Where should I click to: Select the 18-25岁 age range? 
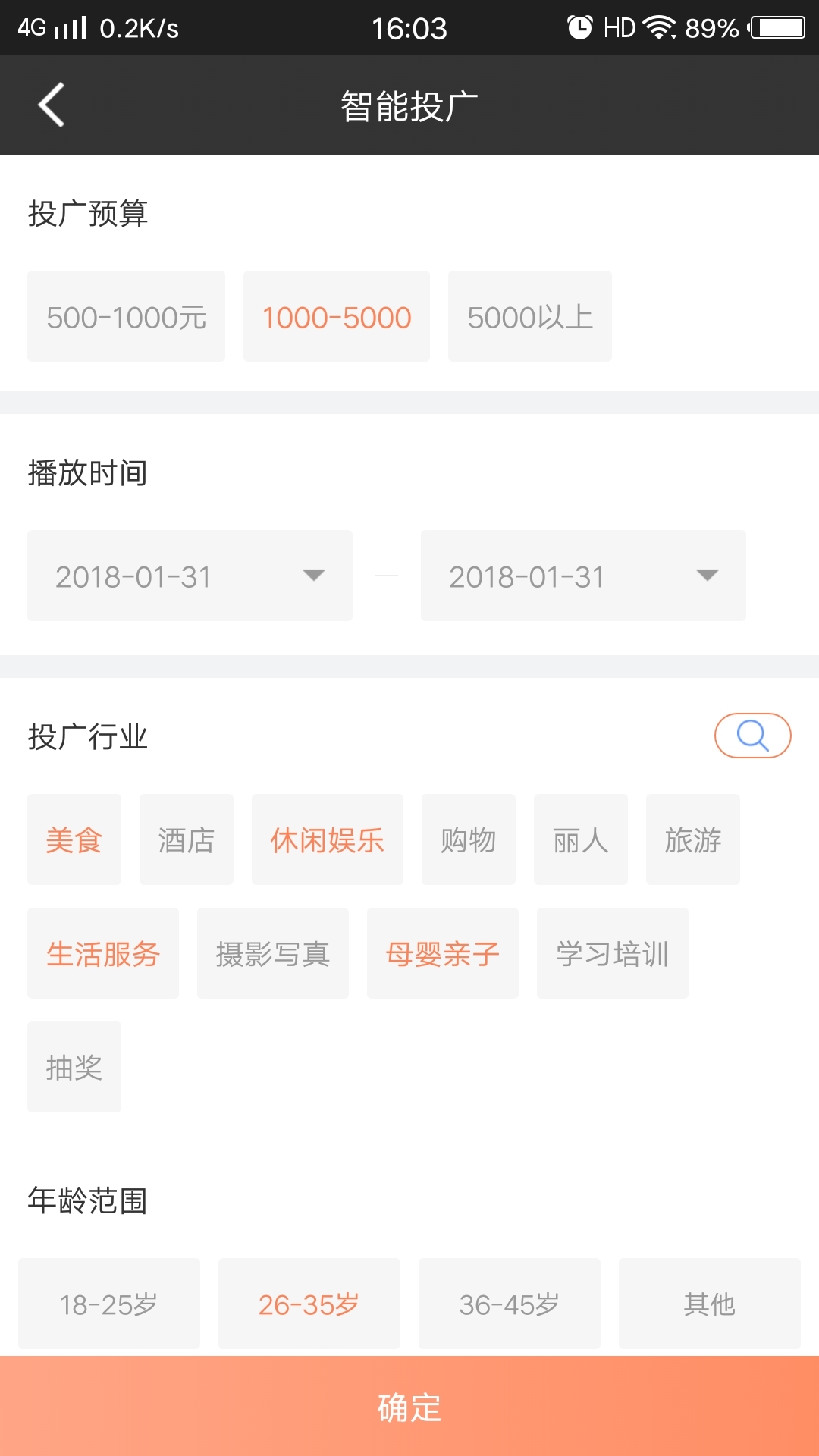[109, 1304]
